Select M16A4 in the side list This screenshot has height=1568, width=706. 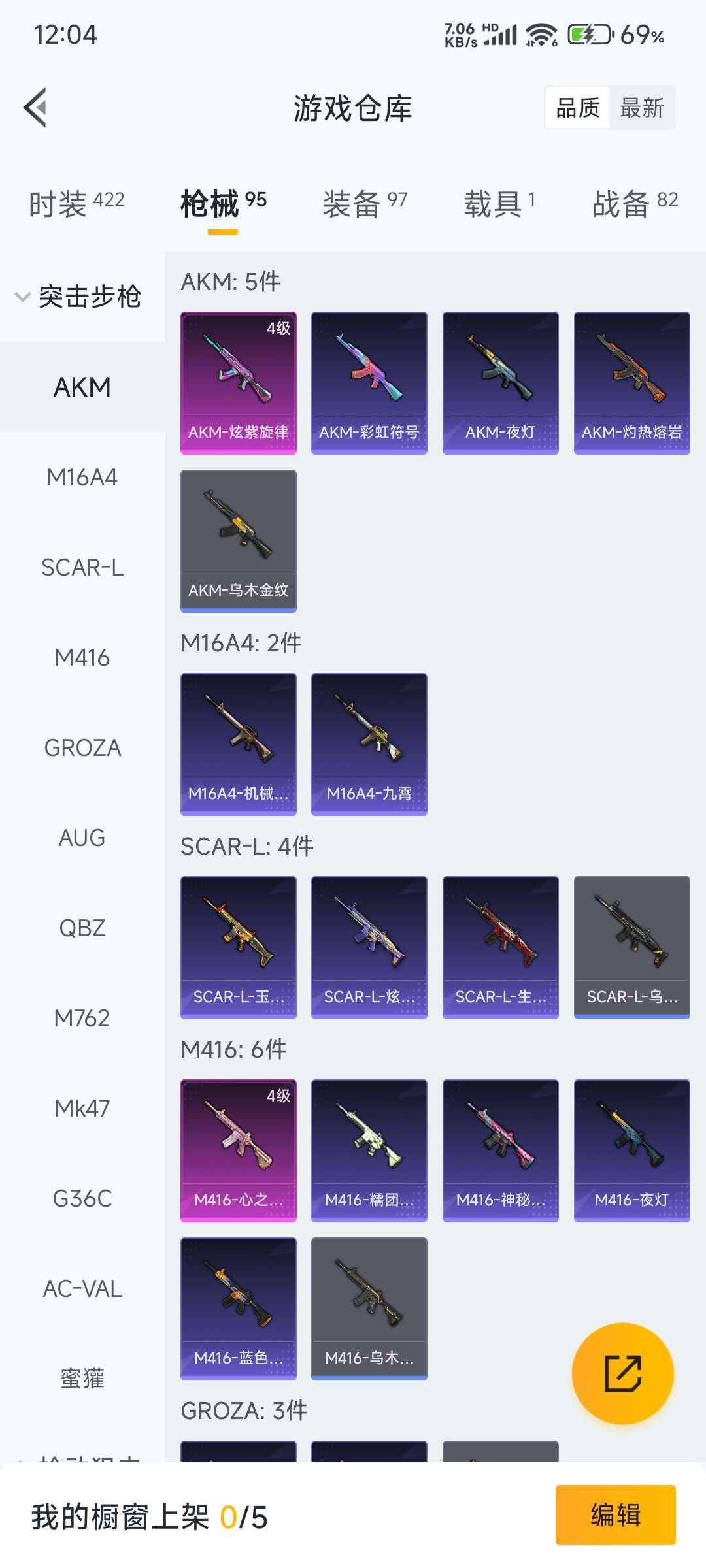pos(82,478)
